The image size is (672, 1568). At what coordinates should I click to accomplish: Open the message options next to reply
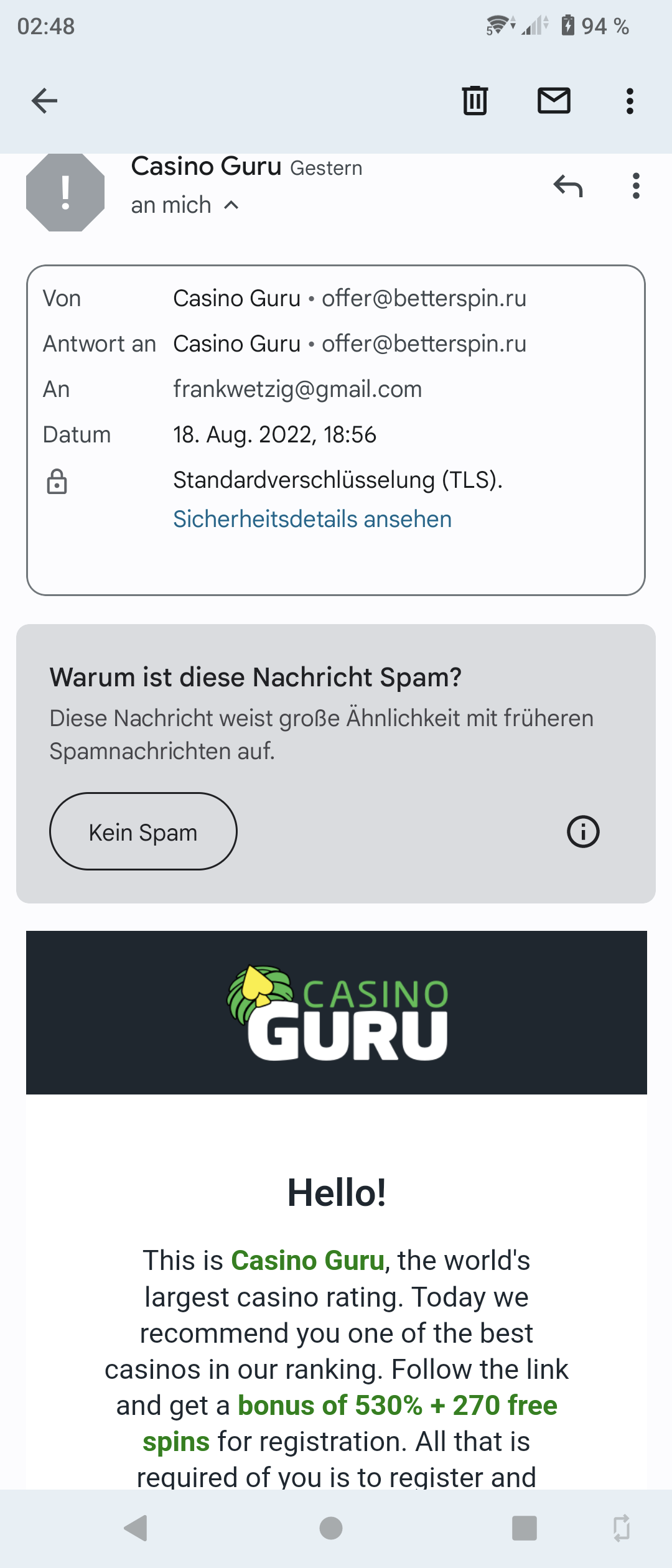point(635,186)
